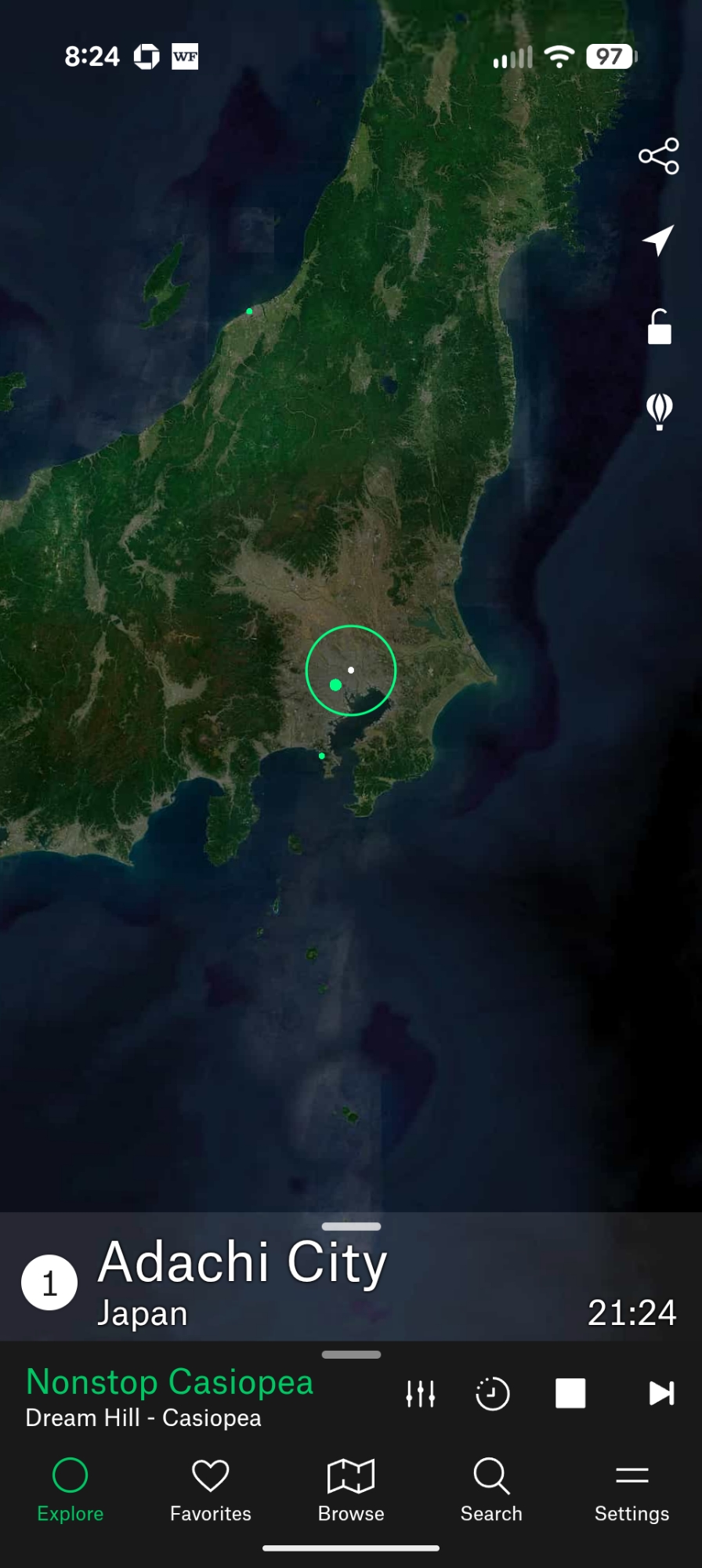Tap the balloon ride icon
The width and height of the screenshot is (702, 1568).
[x=659, y=411]
